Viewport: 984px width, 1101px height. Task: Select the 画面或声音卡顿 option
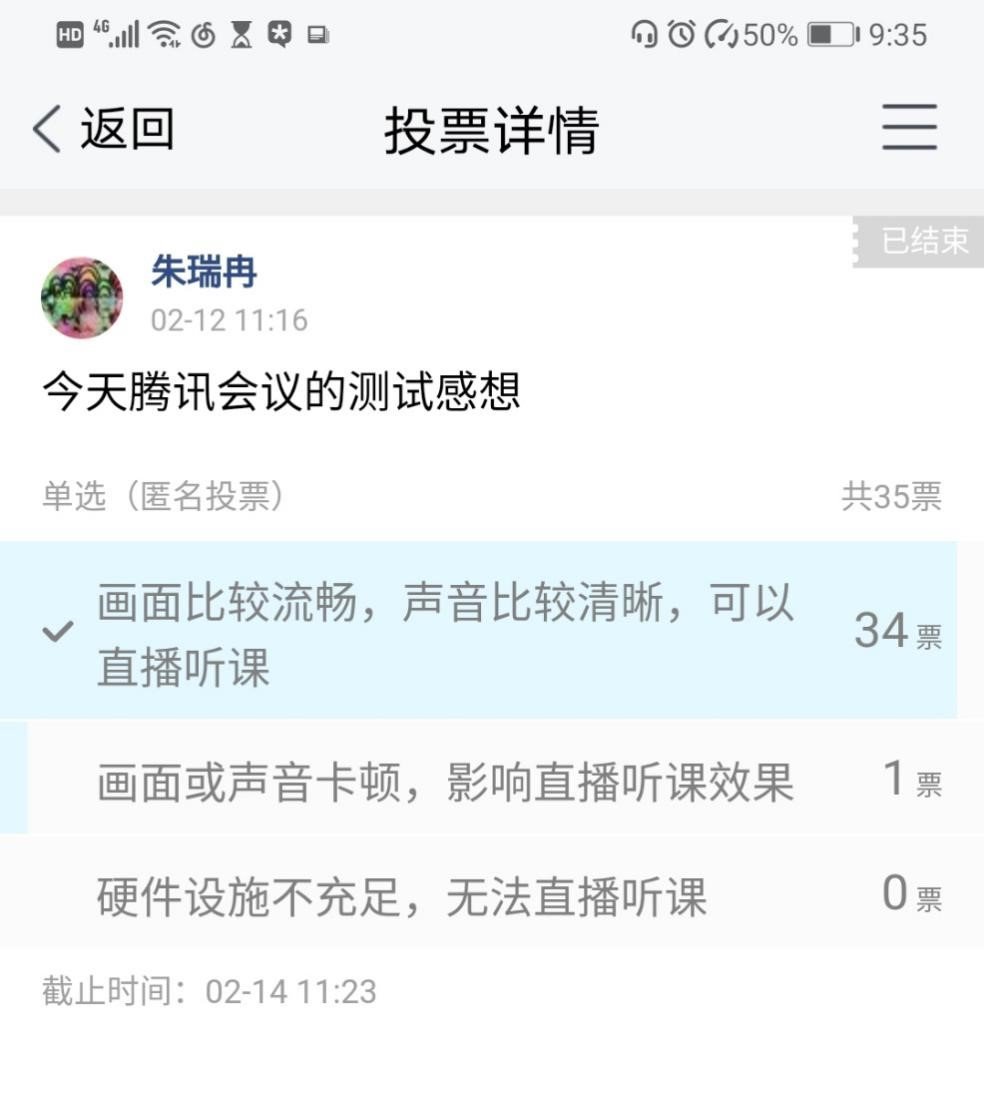[445, 782]
